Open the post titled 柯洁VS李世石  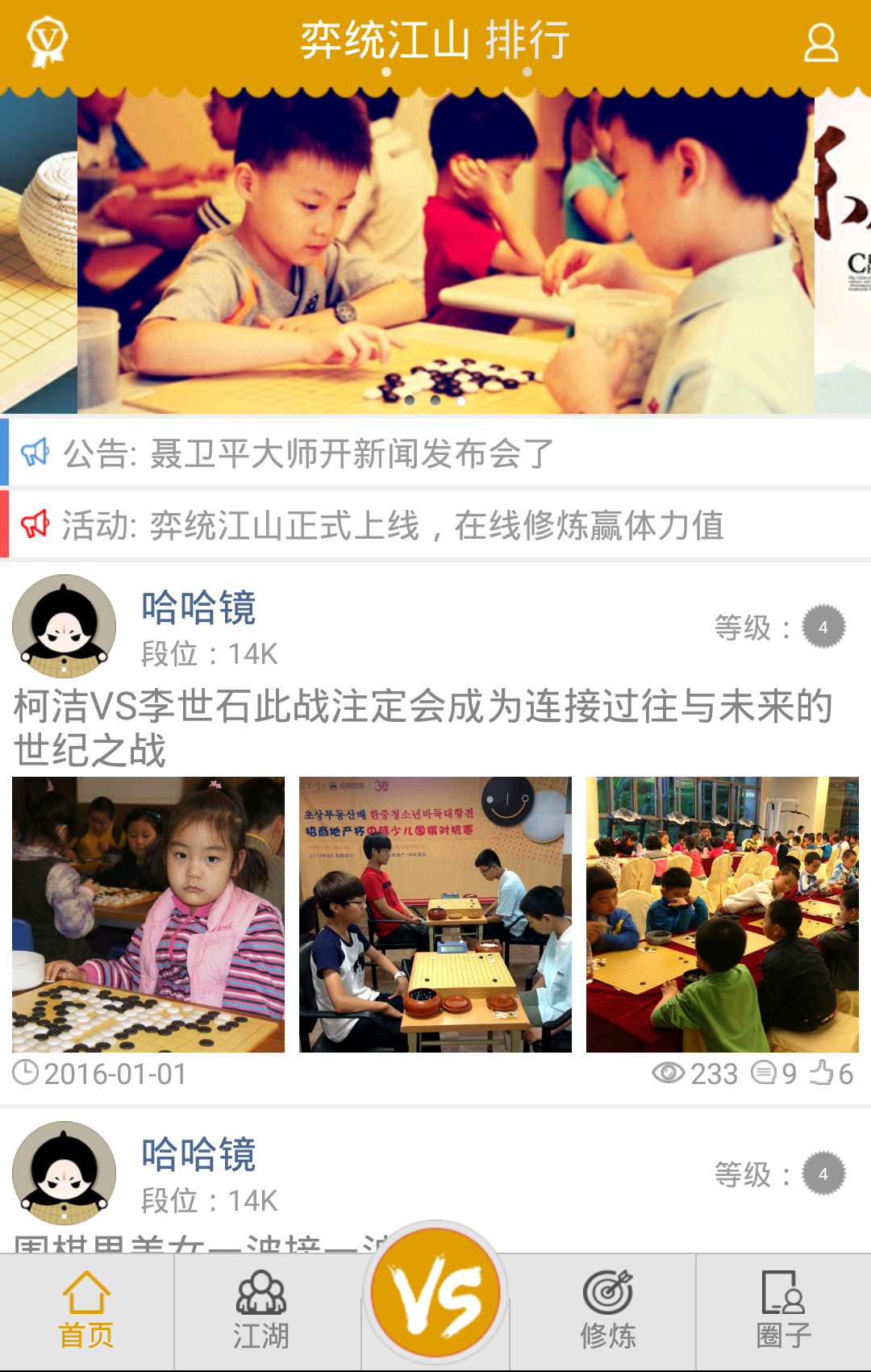(x=423, y=727)
